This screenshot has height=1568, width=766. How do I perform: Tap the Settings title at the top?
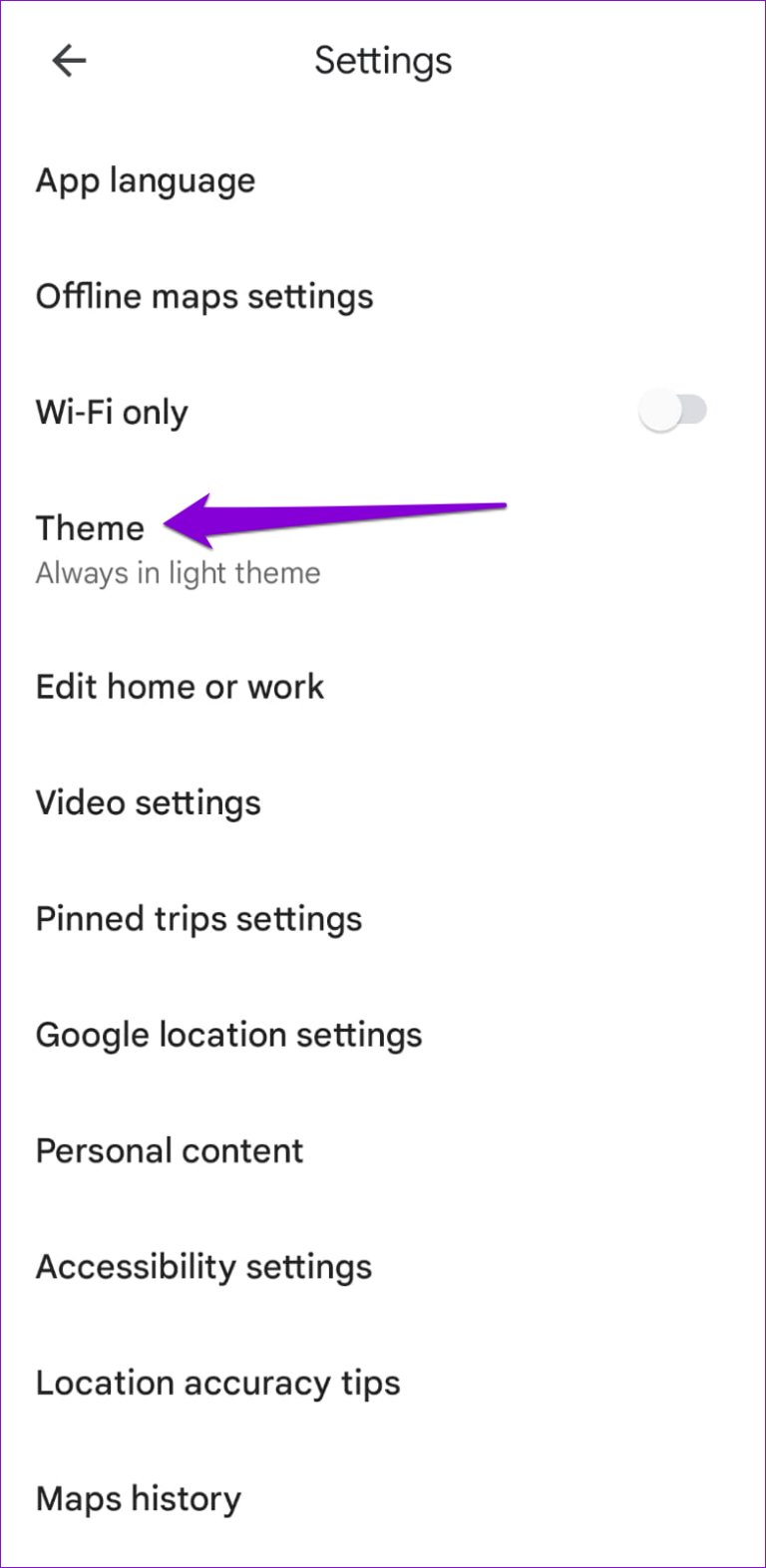pyautogui.click(x=383, y=60)
